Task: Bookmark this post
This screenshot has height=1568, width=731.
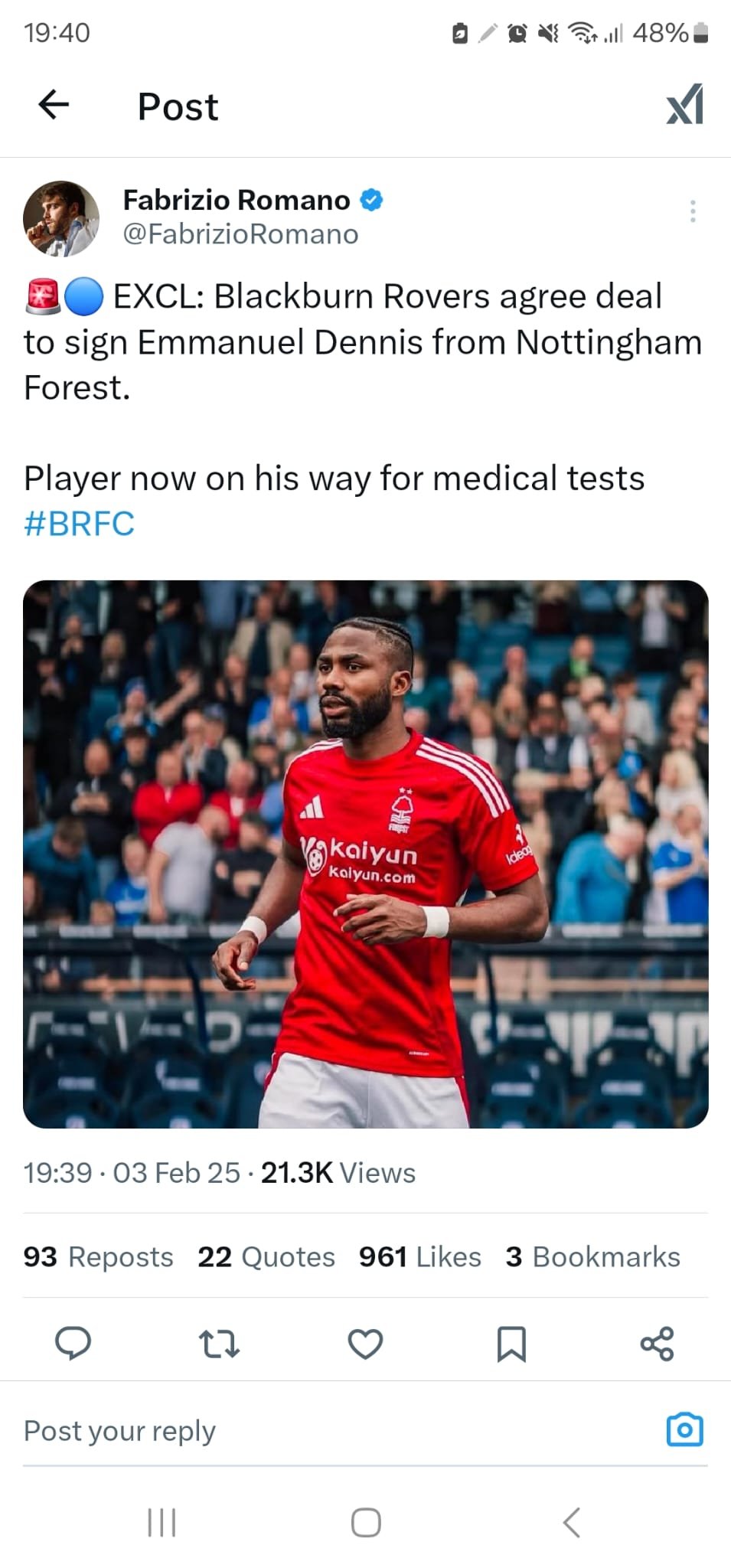Action: coord(511,1343)
